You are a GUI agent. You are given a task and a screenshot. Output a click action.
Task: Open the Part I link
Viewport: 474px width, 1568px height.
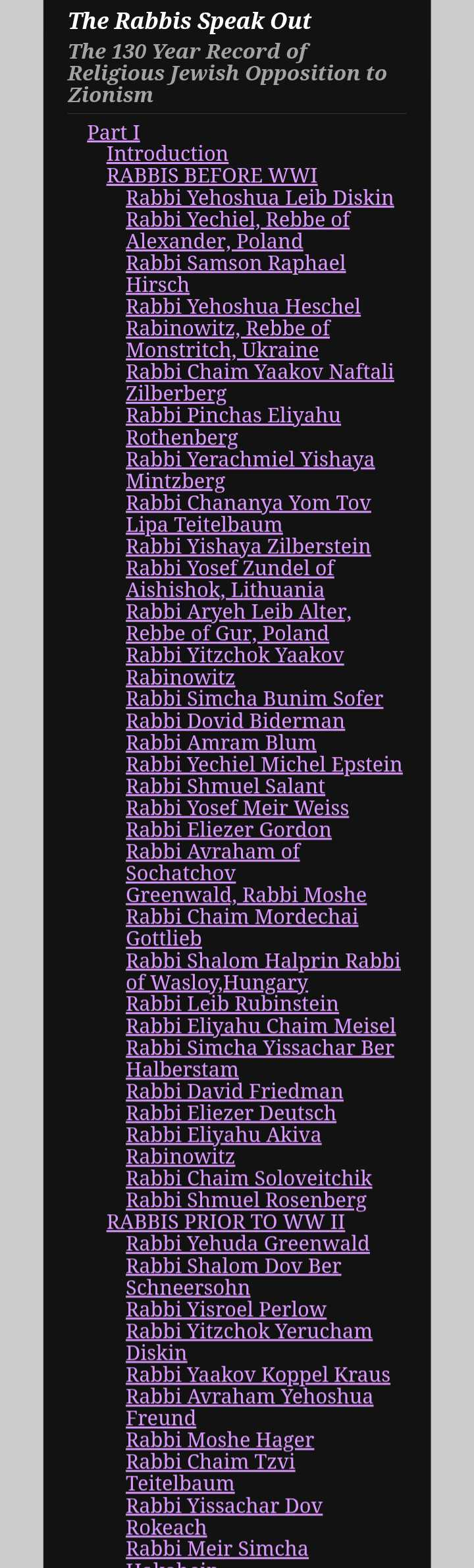pos(113,132)
